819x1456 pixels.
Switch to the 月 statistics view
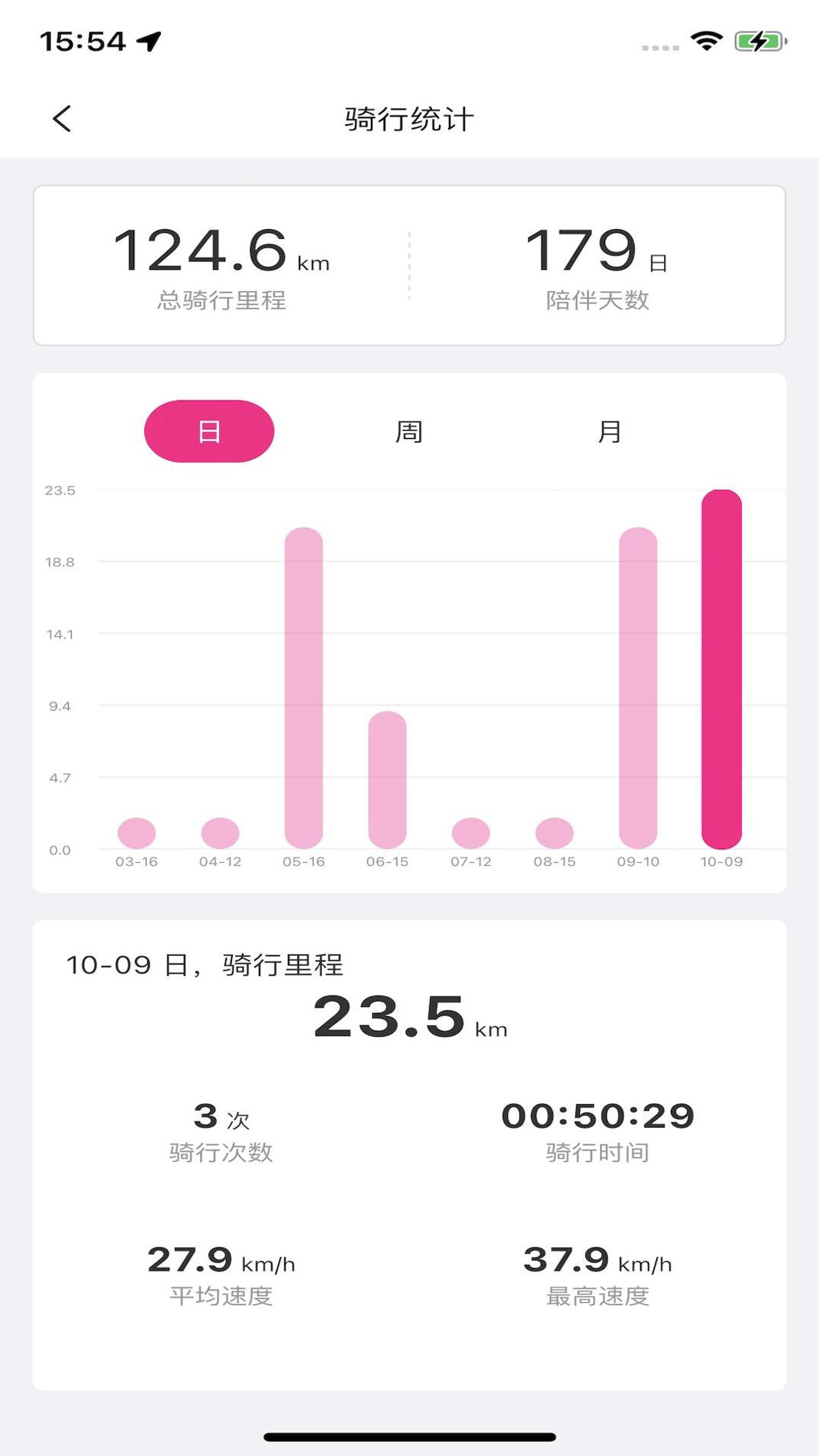pyautogui.click(x=609, y=431)
